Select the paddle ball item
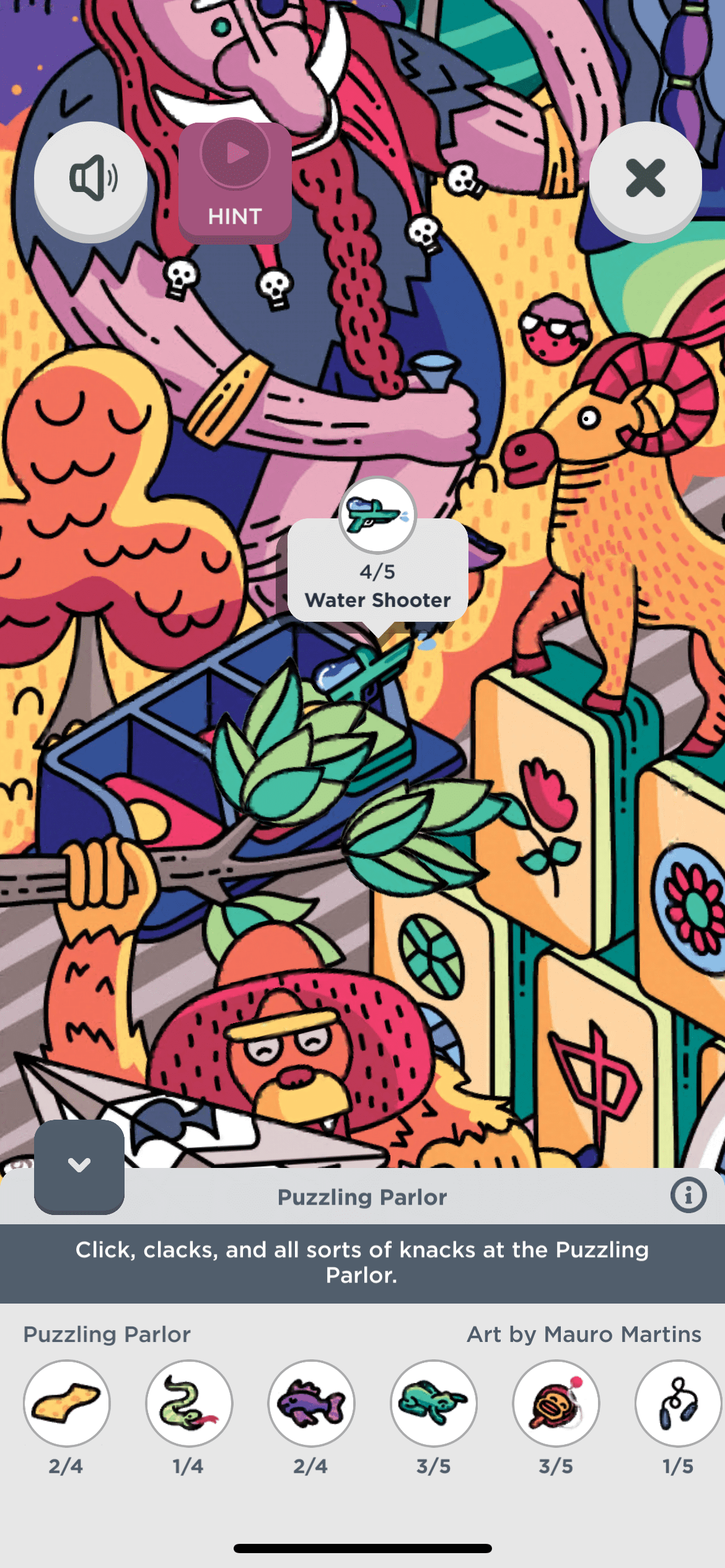The width and height of the screenshot is (725, 1568). (x=556, y=1403)
